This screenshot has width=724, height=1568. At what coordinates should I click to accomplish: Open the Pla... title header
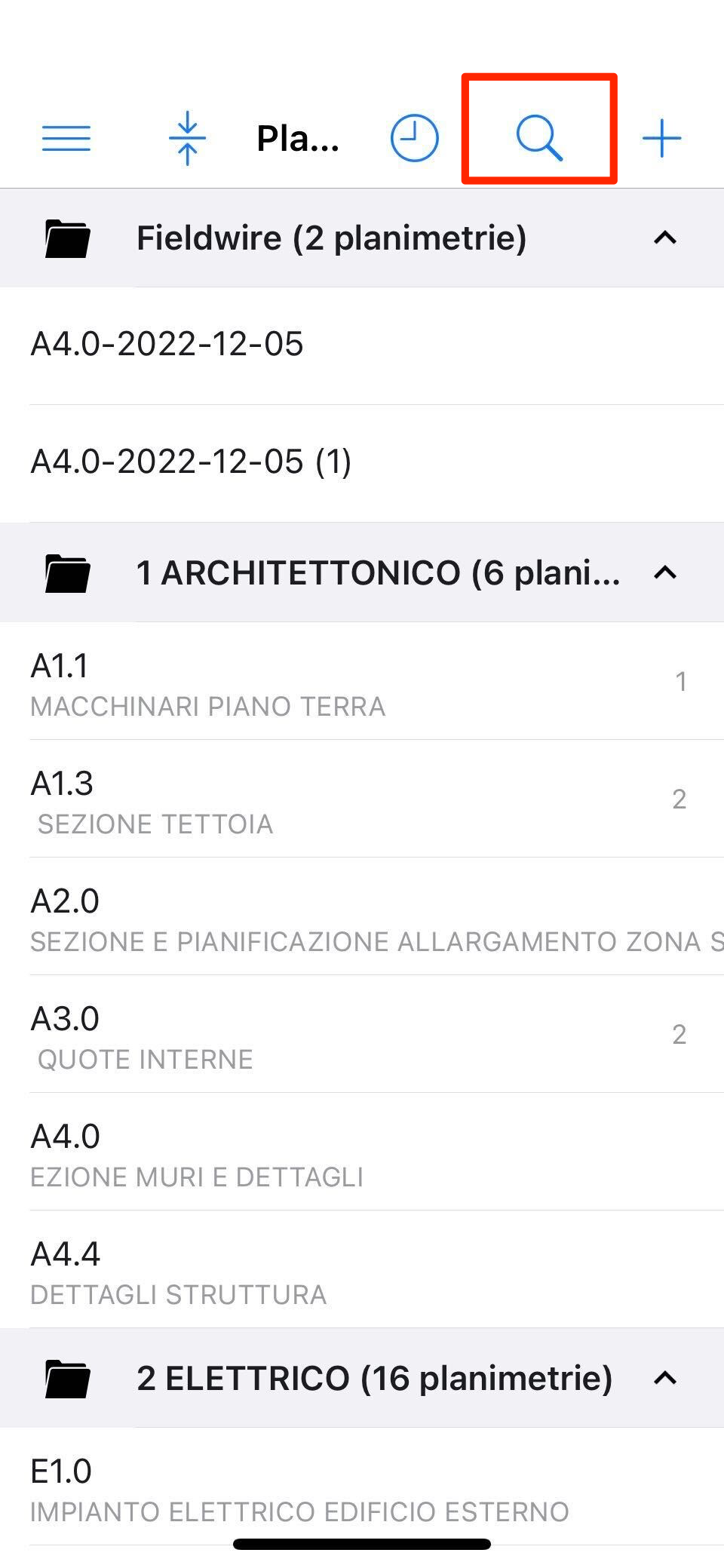296,137
